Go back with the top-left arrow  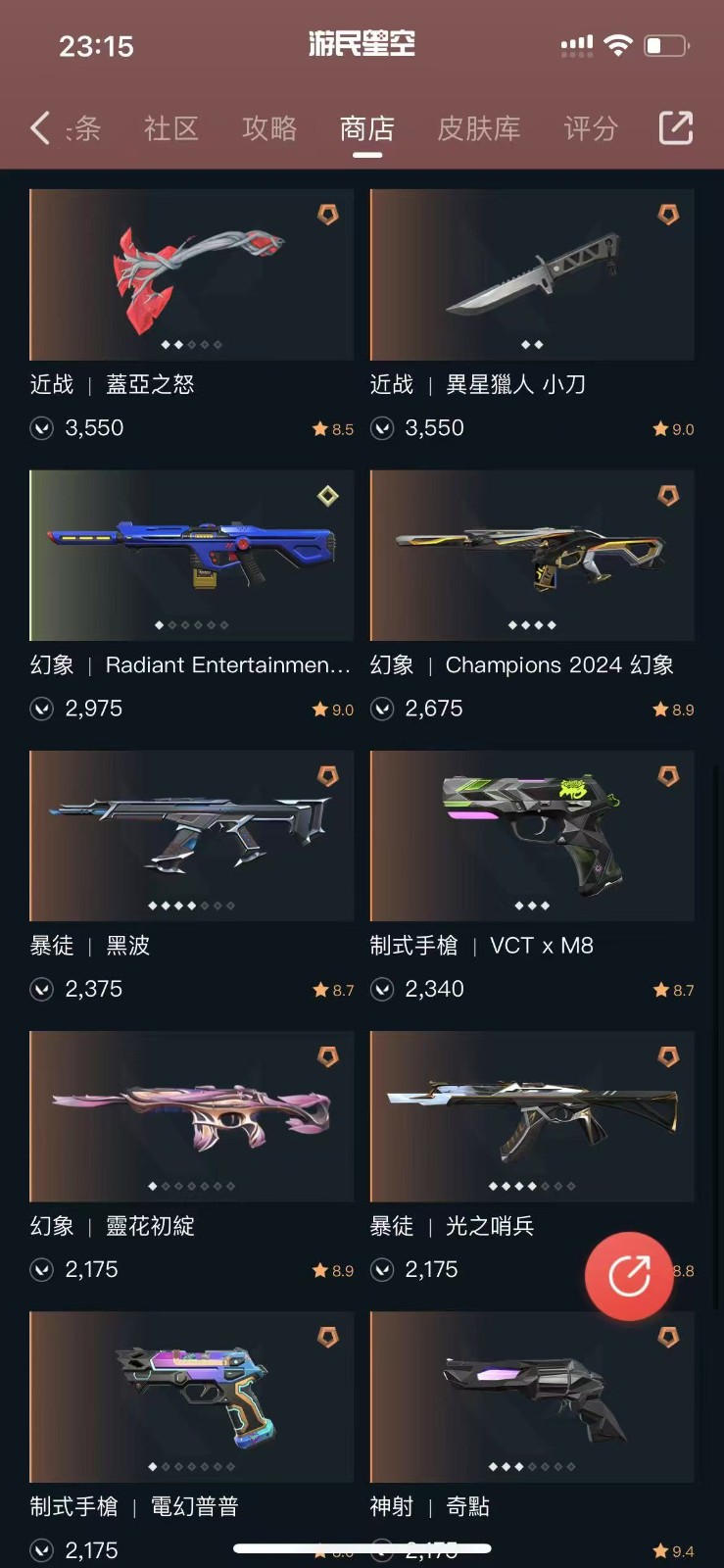40,128
